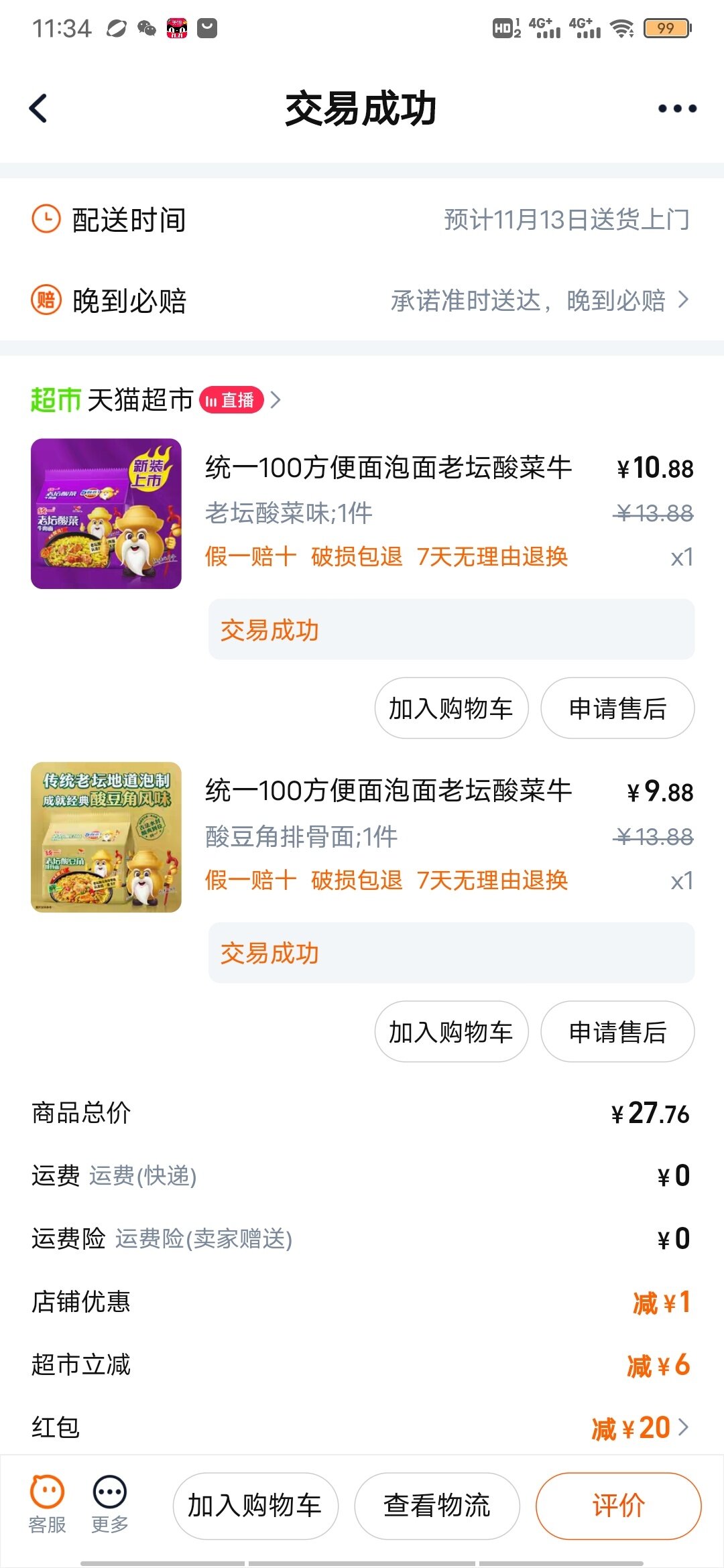Open the 晚到必赔 late delivery compensation details
724x1568 pixels.
(540, 301)
